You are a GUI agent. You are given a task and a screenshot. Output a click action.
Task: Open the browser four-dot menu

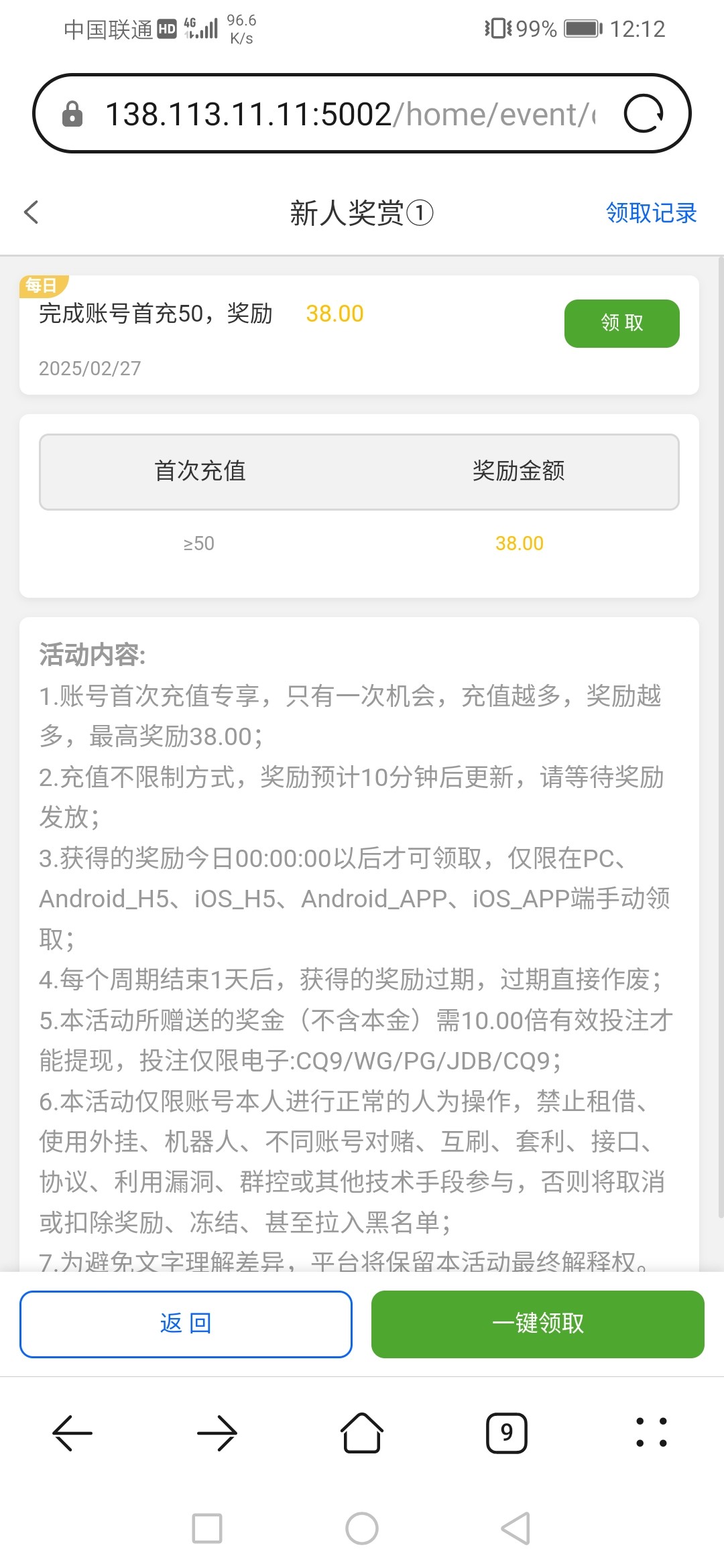pos(652,1433)
